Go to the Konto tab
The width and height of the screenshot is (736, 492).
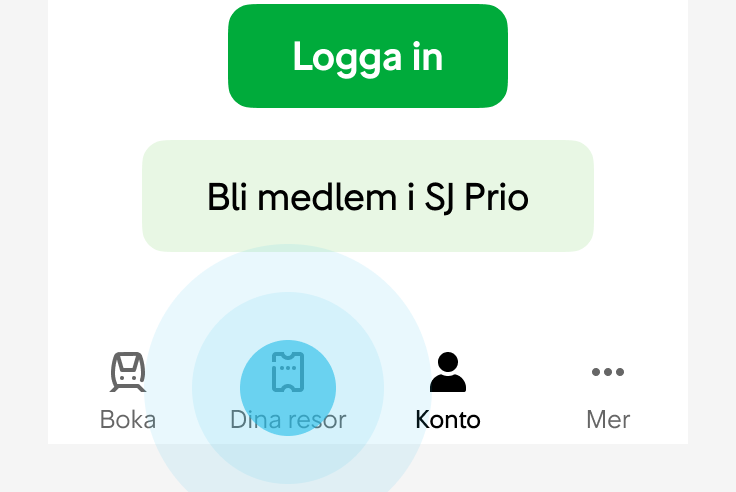click(447, 390)
